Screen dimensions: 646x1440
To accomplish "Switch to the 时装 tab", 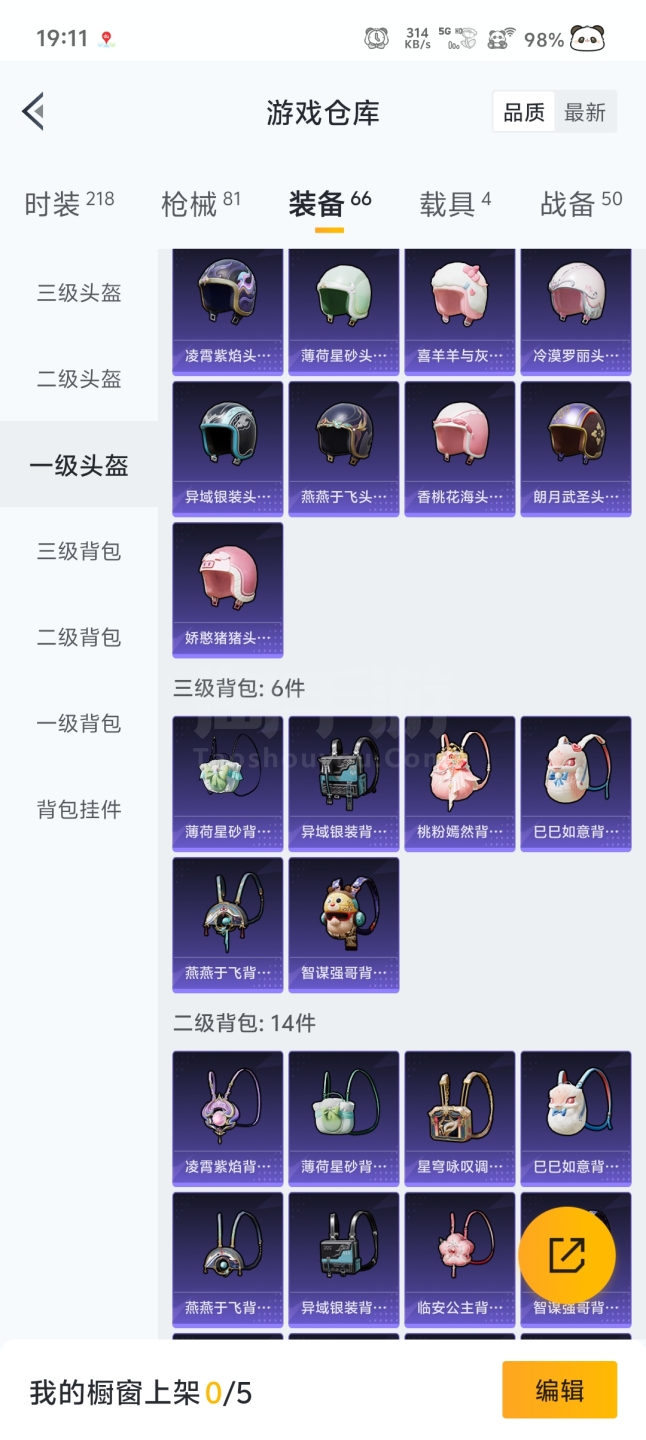I will [69, 203].
